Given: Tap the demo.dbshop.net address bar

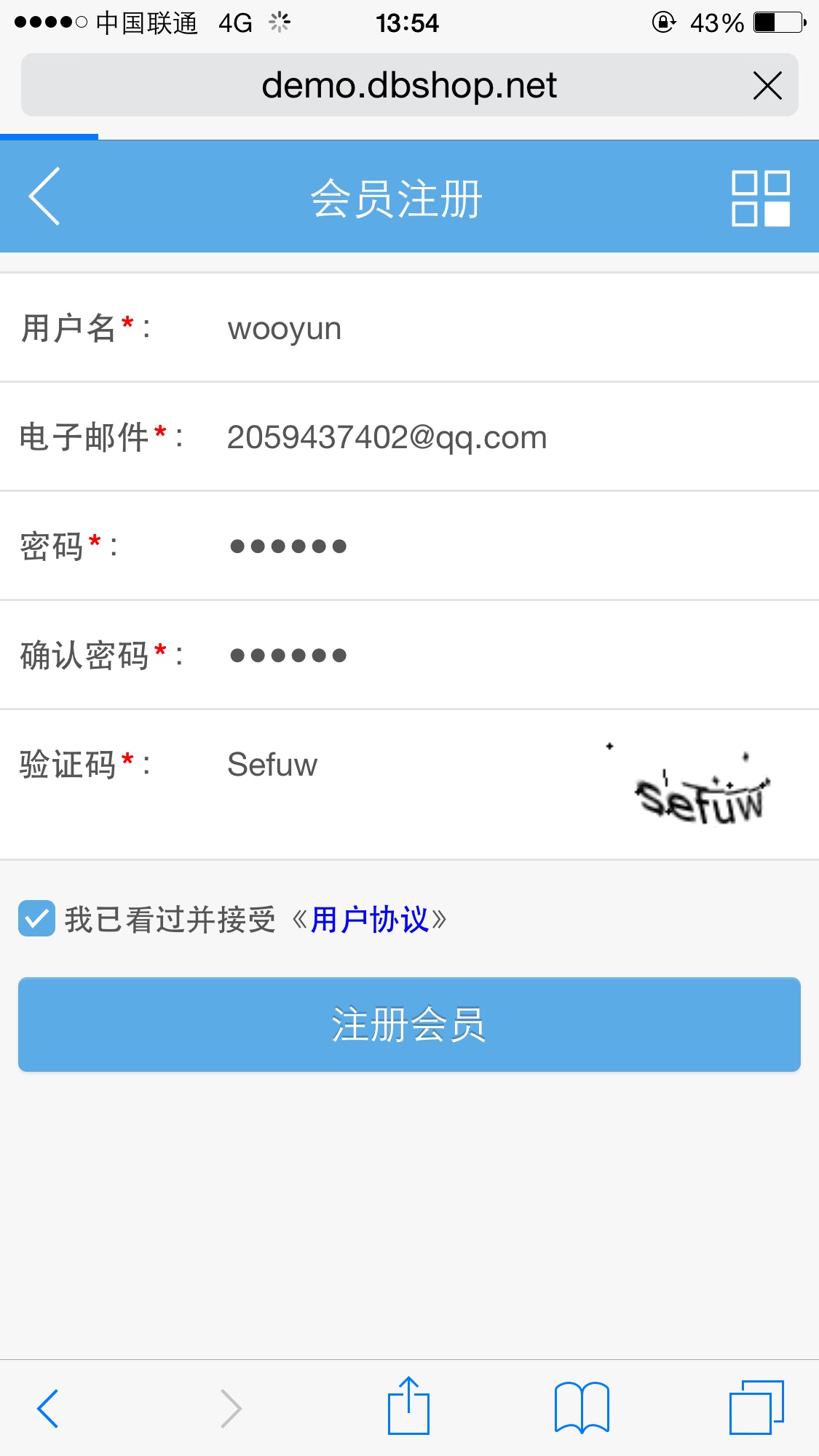Looking at the screenshot, I should click(409, 85).
